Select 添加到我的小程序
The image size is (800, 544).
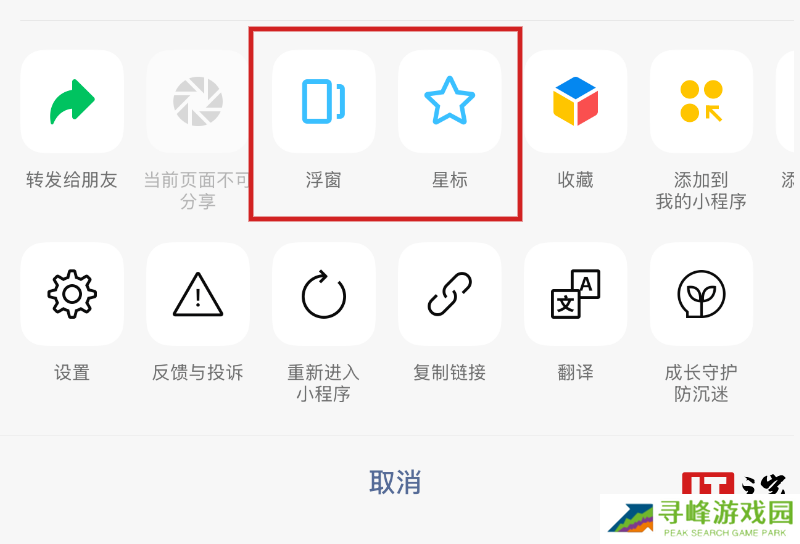point(701,101)
